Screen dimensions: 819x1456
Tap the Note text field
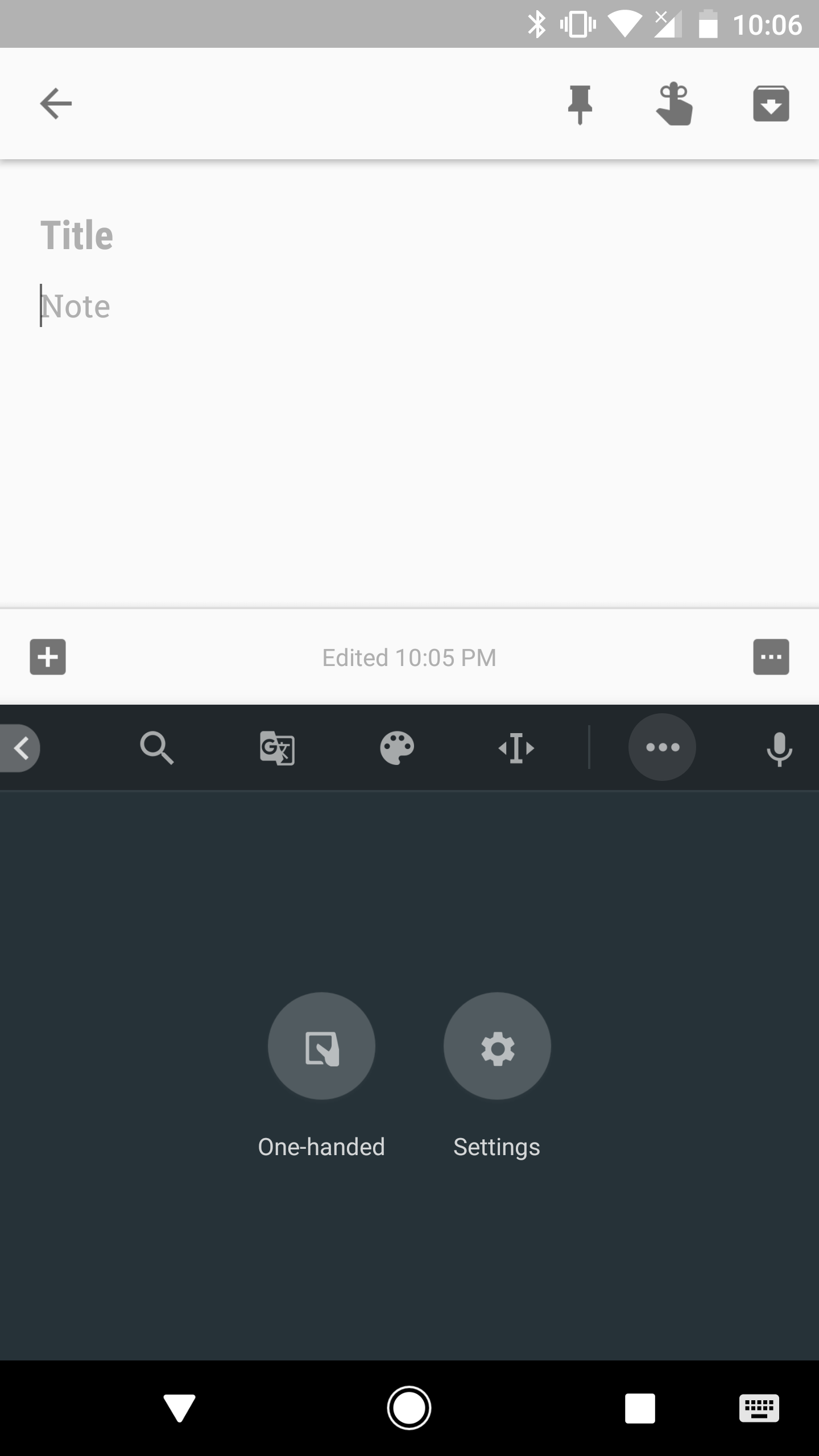coord(409,306)
